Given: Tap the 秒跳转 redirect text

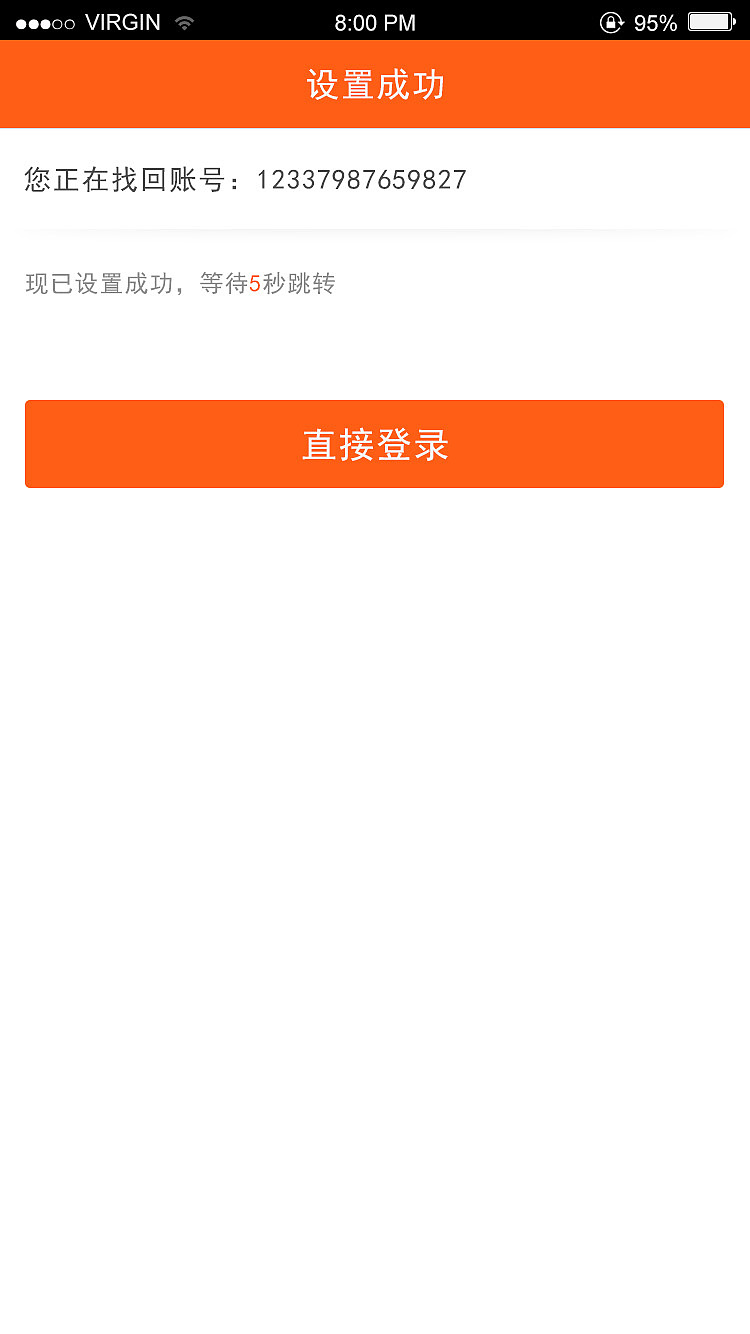Looking at the screenshot, I should (300, 283).
